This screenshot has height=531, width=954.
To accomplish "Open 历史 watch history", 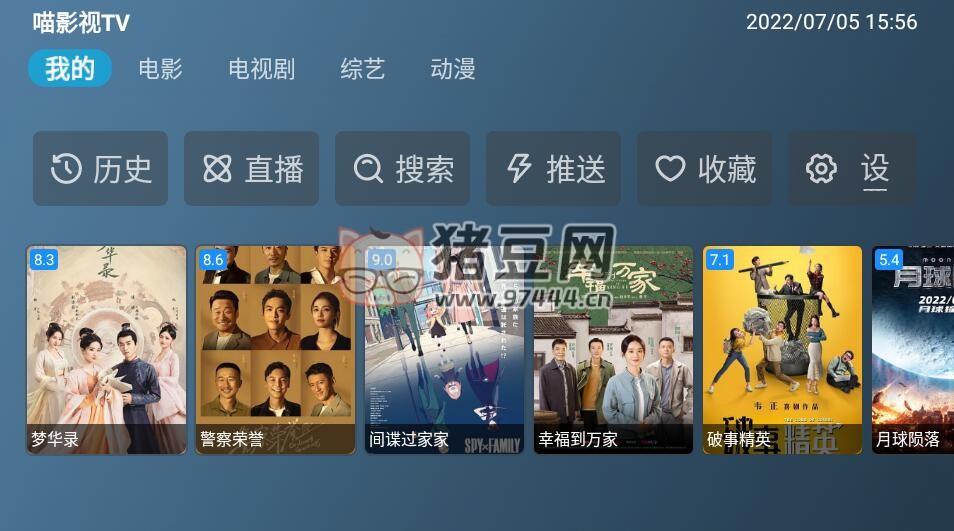I will tap(100, 169).
